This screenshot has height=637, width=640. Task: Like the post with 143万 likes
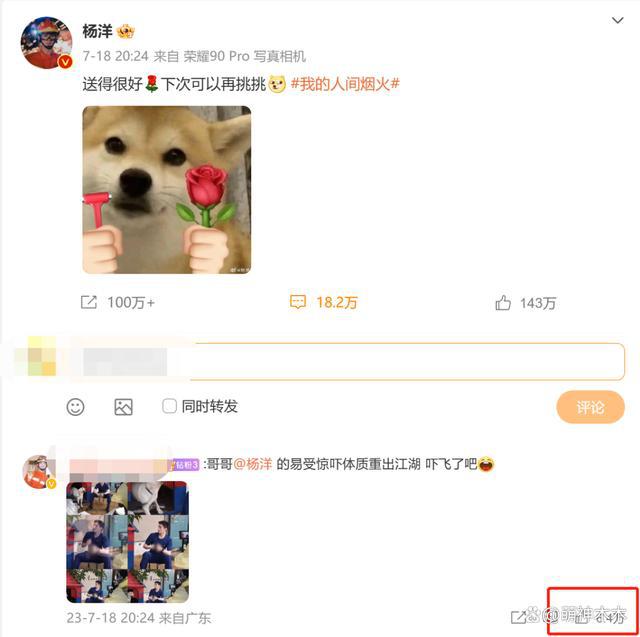[x=525, y=302]
